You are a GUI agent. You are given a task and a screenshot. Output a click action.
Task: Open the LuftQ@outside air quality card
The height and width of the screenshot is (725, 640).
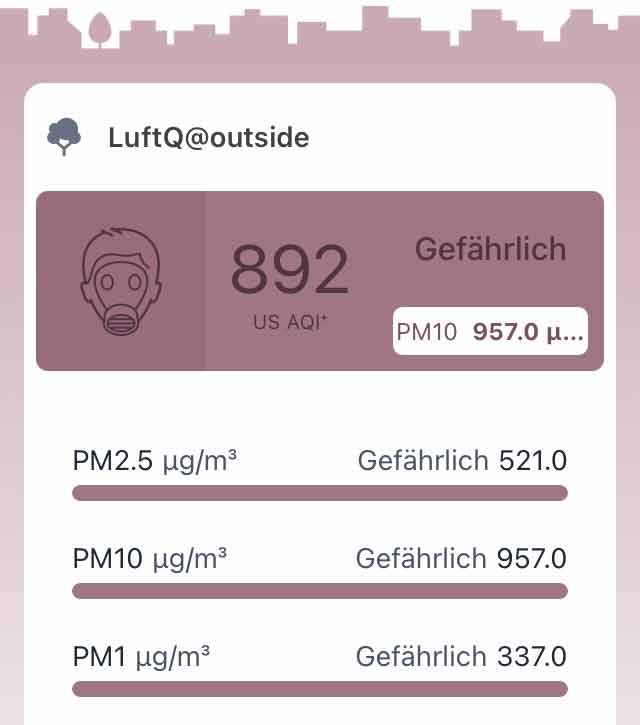(209, 137)
